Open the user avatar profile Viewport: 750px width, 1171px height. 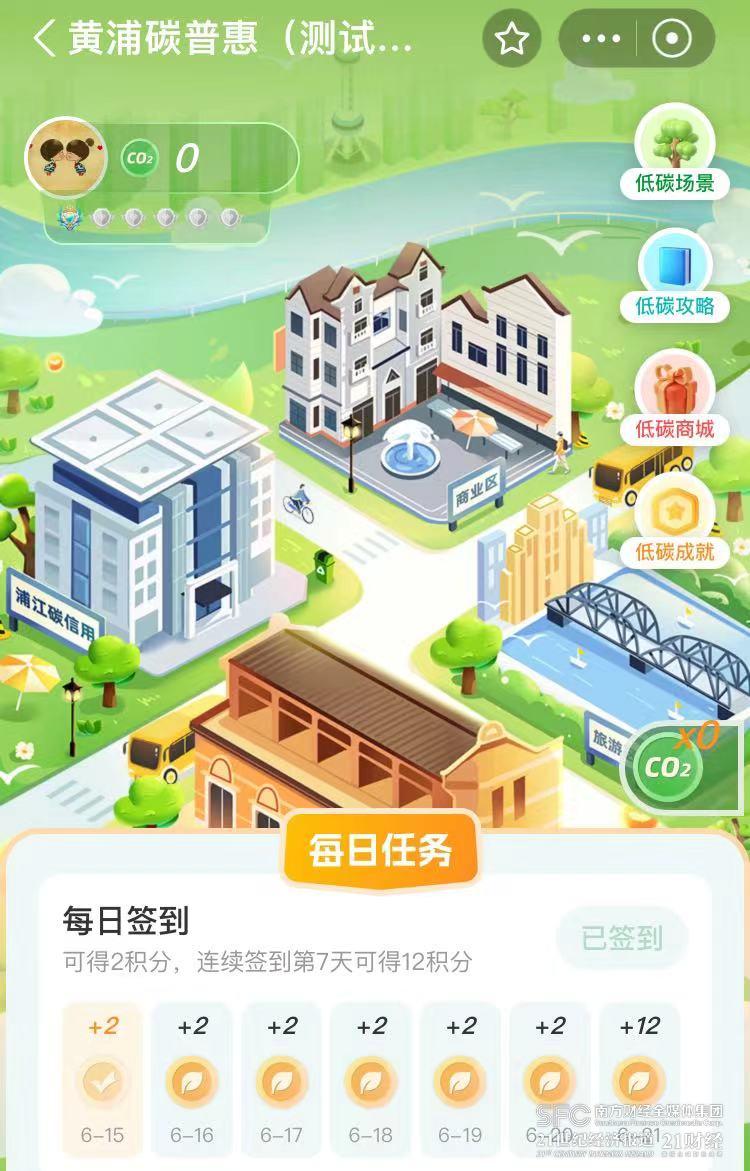click(x=66, y=157)
